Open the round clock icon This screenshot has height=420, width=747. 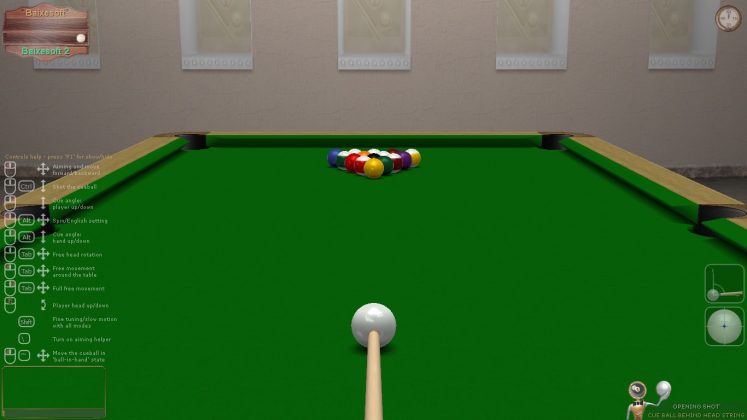728,17
